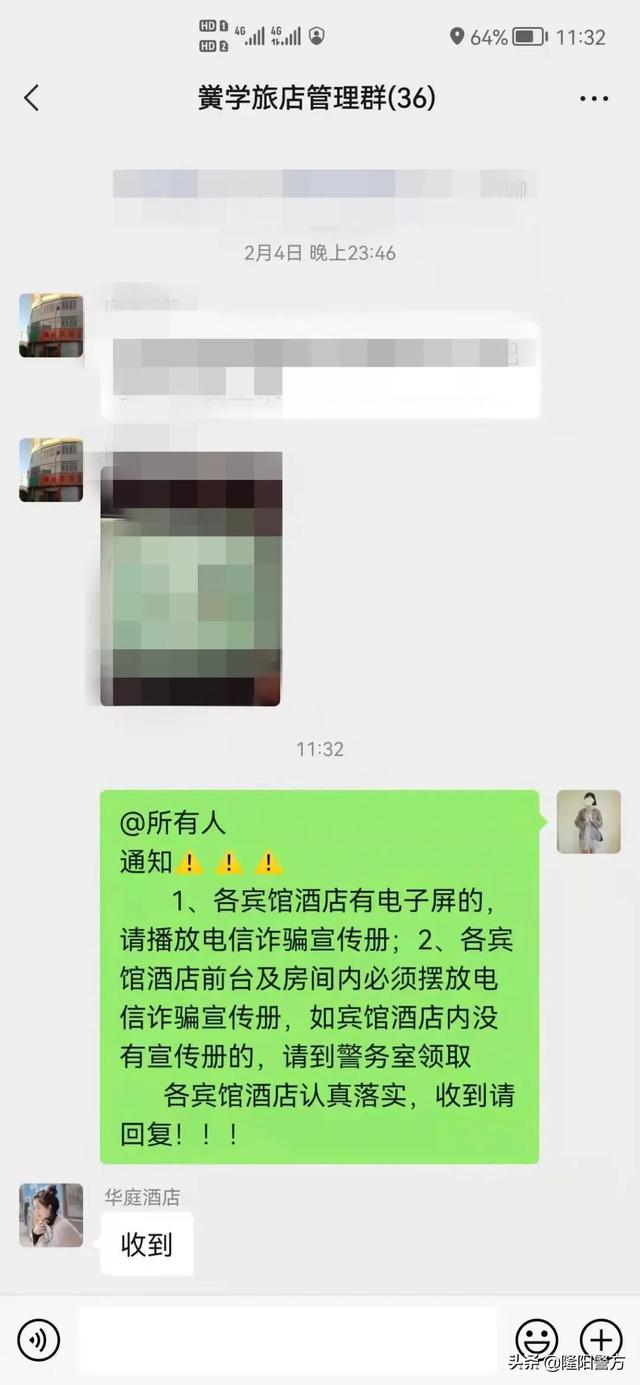The image size is (640, 1385).
Task: Open the plus attachments menu
Action: click(x=601, y=1338)
